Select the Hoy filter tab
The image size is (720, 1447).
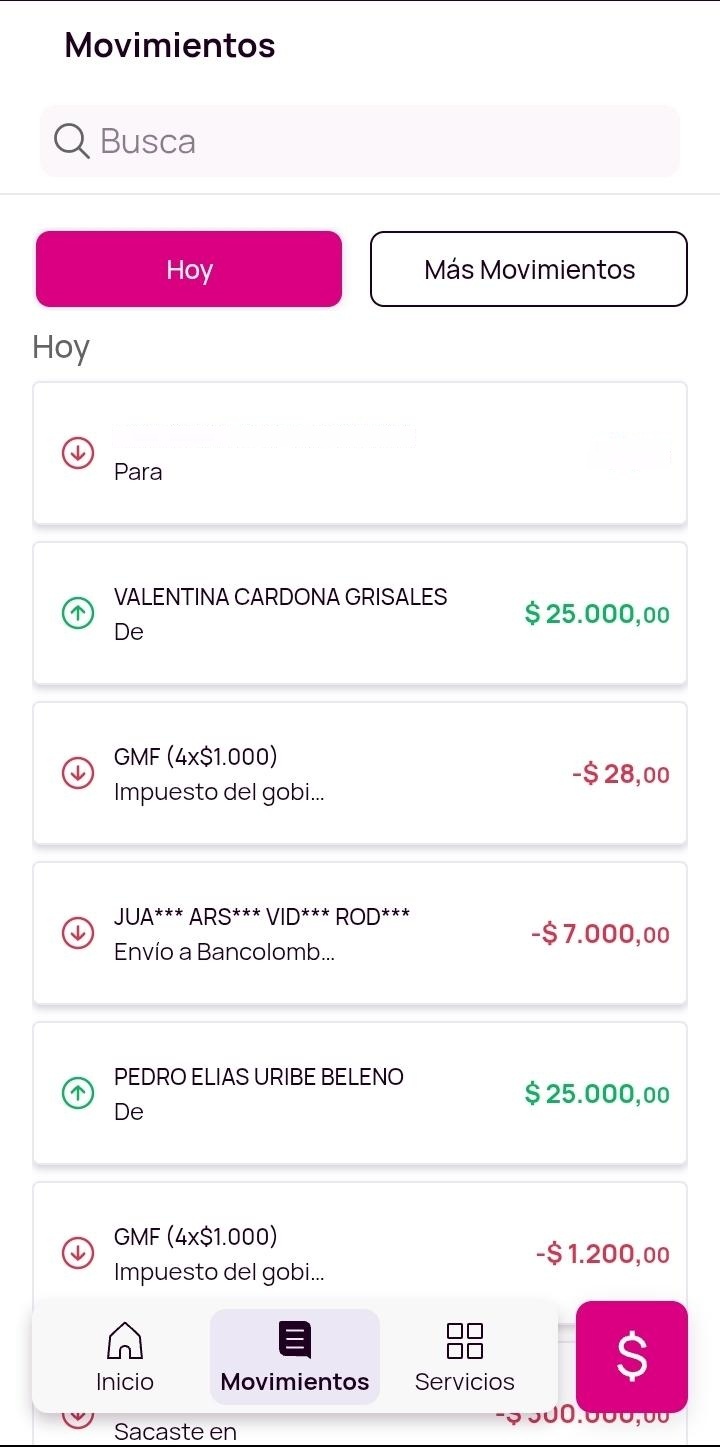189,269
